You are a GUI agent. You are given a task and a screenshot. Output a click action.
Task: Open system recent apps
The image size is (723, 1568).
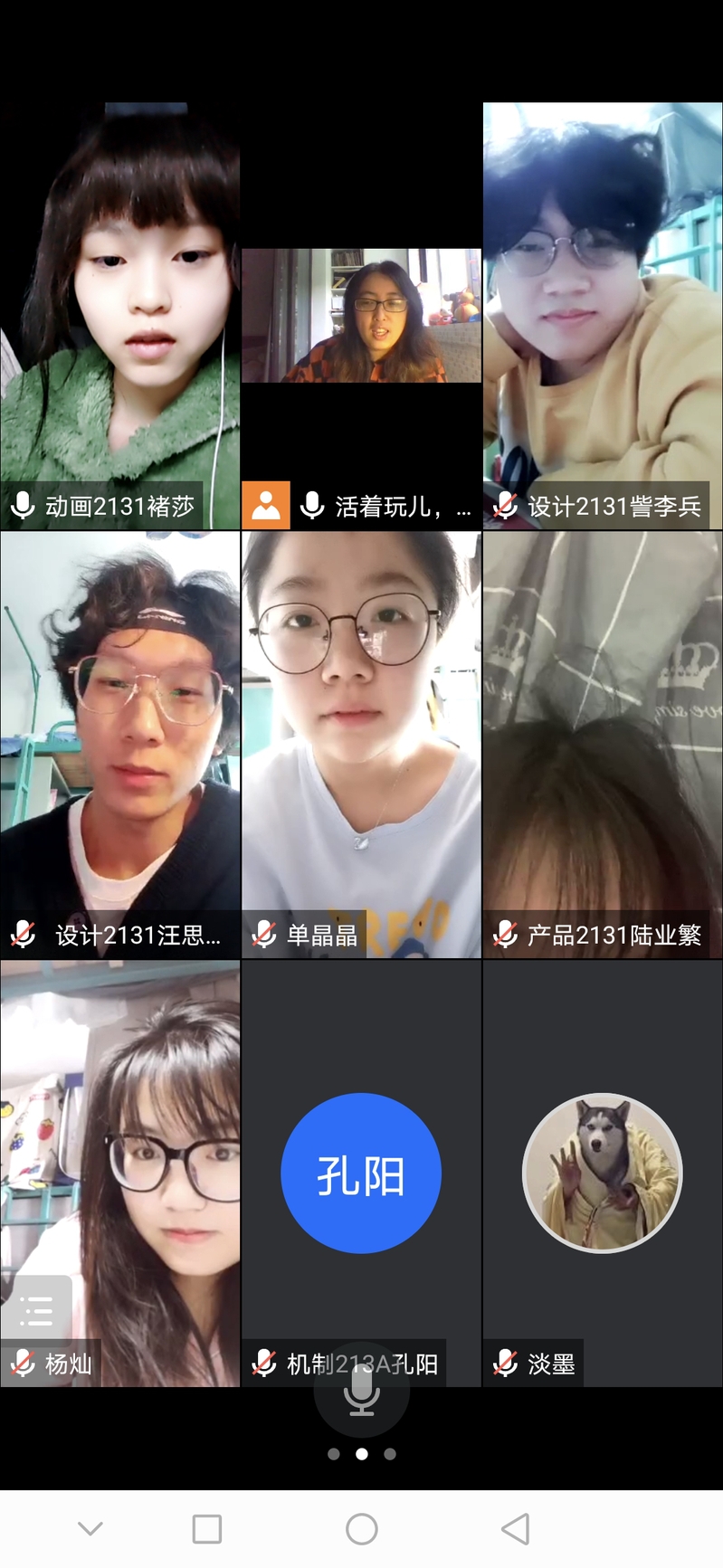[207, 1529]
